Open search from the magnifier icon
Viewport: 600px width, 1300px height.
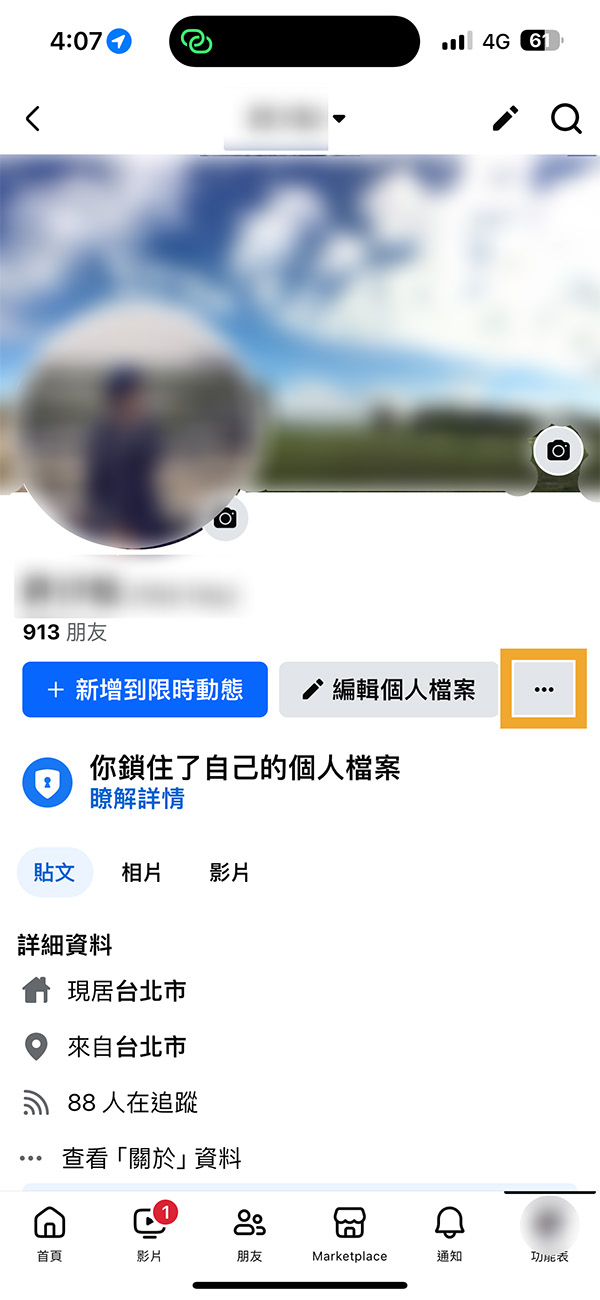[x=566, y=119]
